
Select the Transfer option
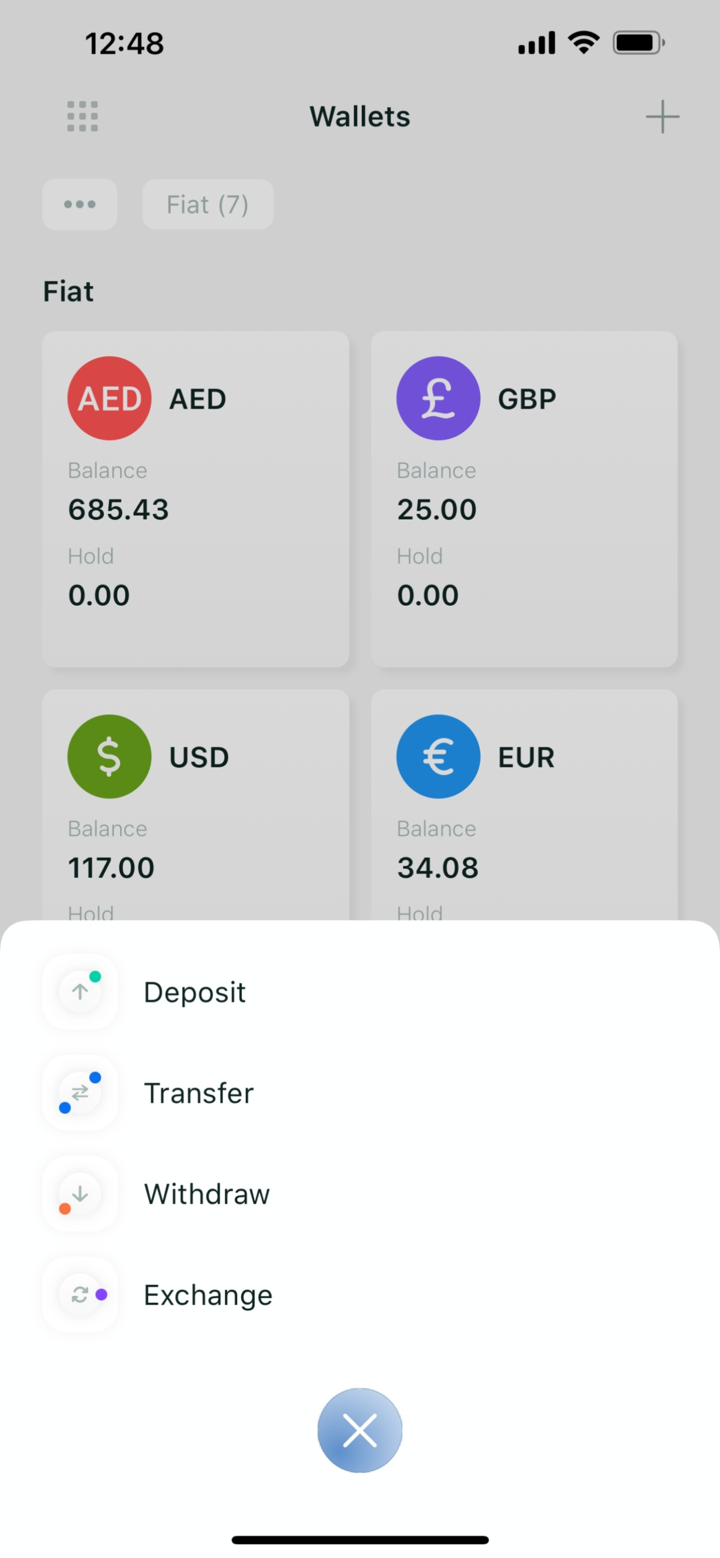(x=198, y=1093)
